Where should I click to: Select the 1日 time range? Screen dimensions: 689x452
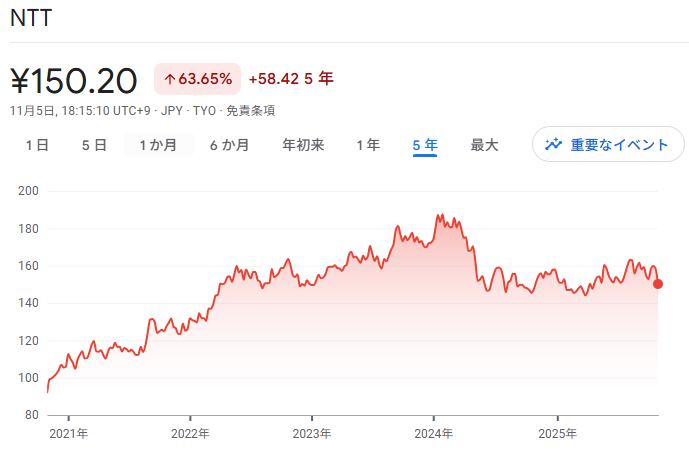coord(37,145)
